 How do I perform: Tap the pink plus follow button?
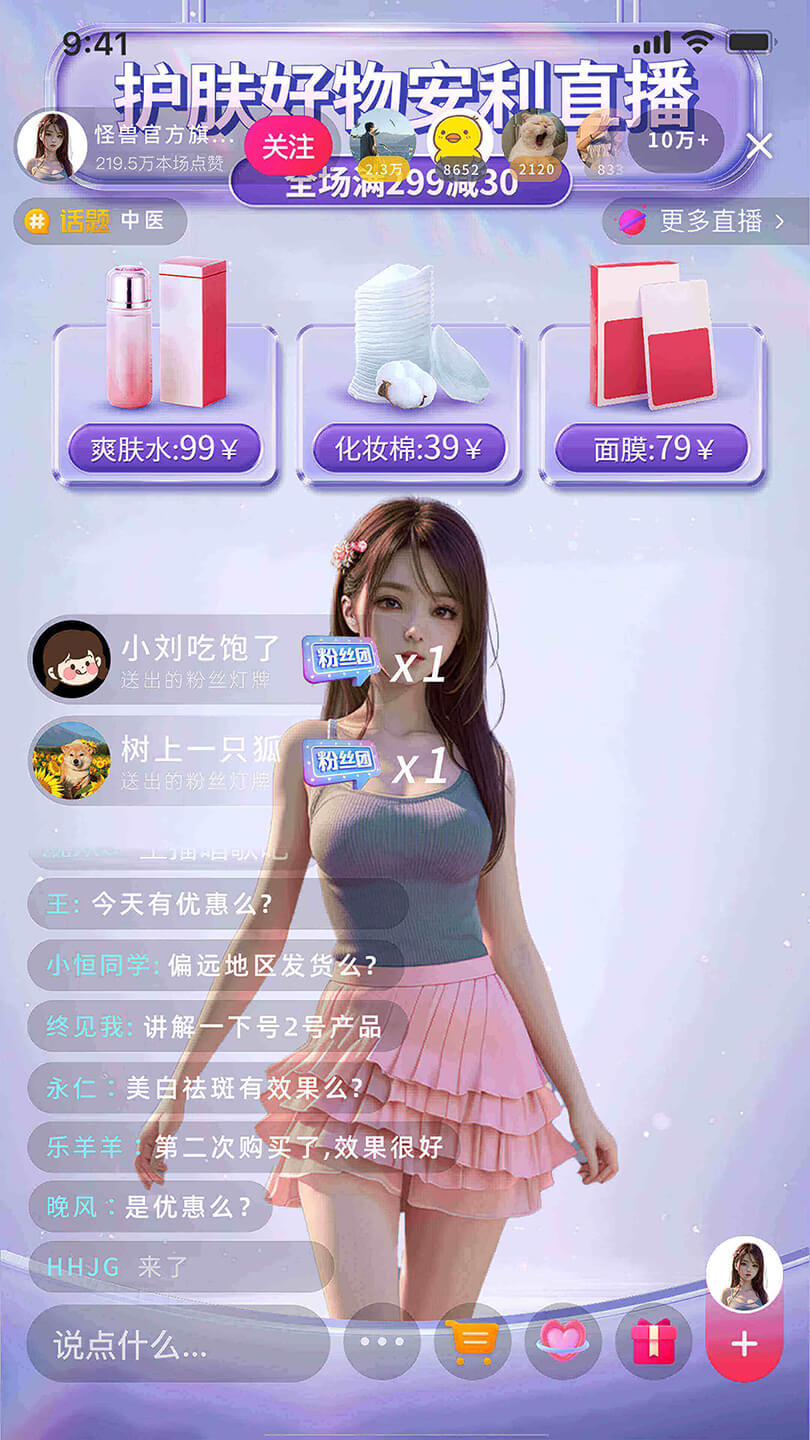click(x=744, y=1345)
